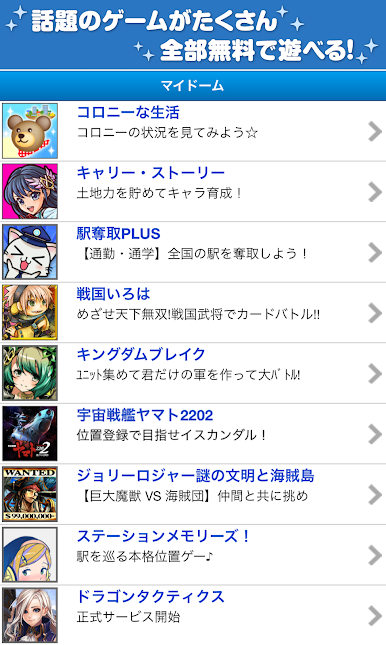Open the ドラゴンタクティクス game row
This screenshot has height=645, width=386.
coord(193,615)
